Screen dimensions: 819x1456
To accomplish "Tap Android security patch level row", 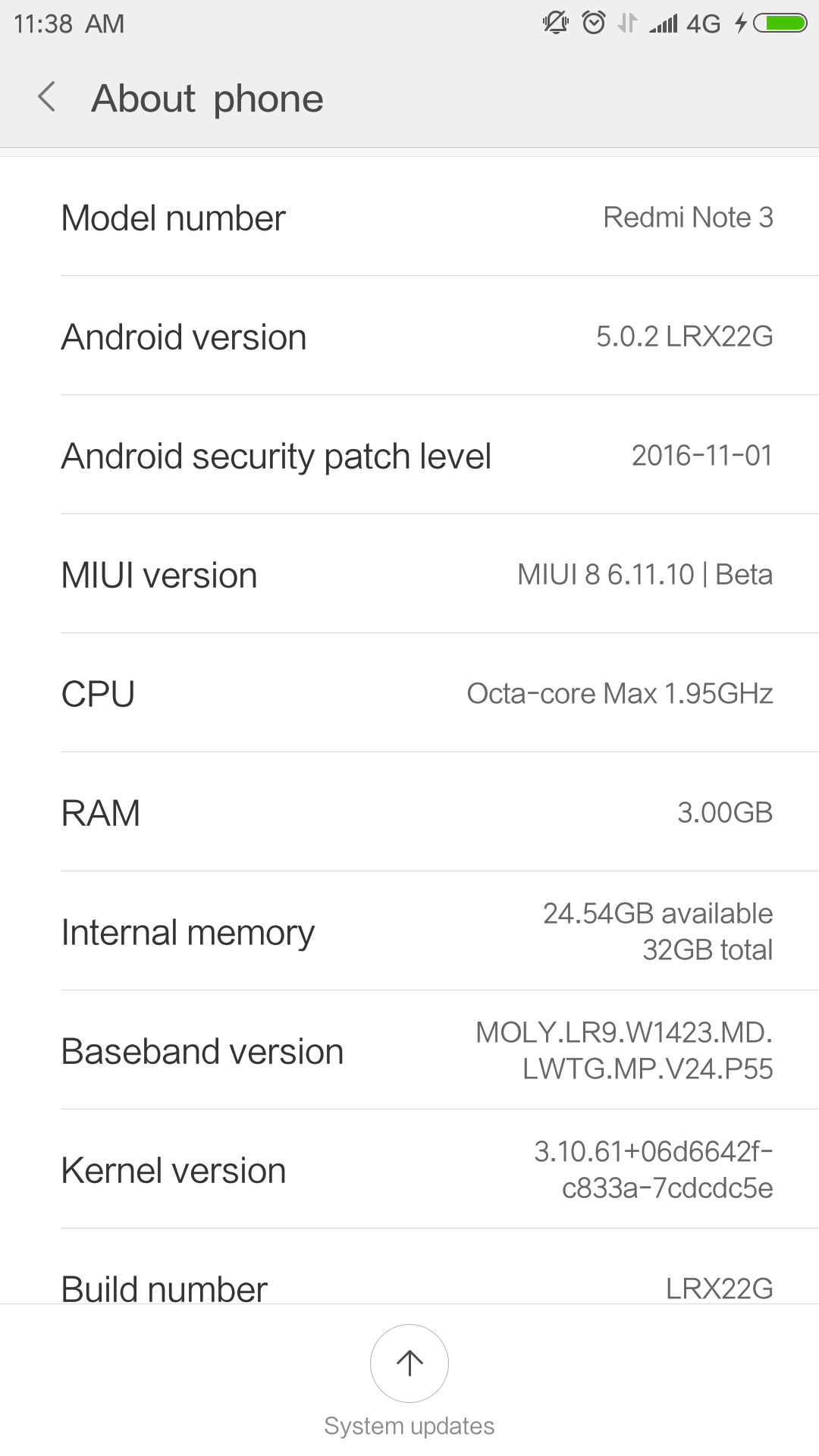I will pos(409,456).
